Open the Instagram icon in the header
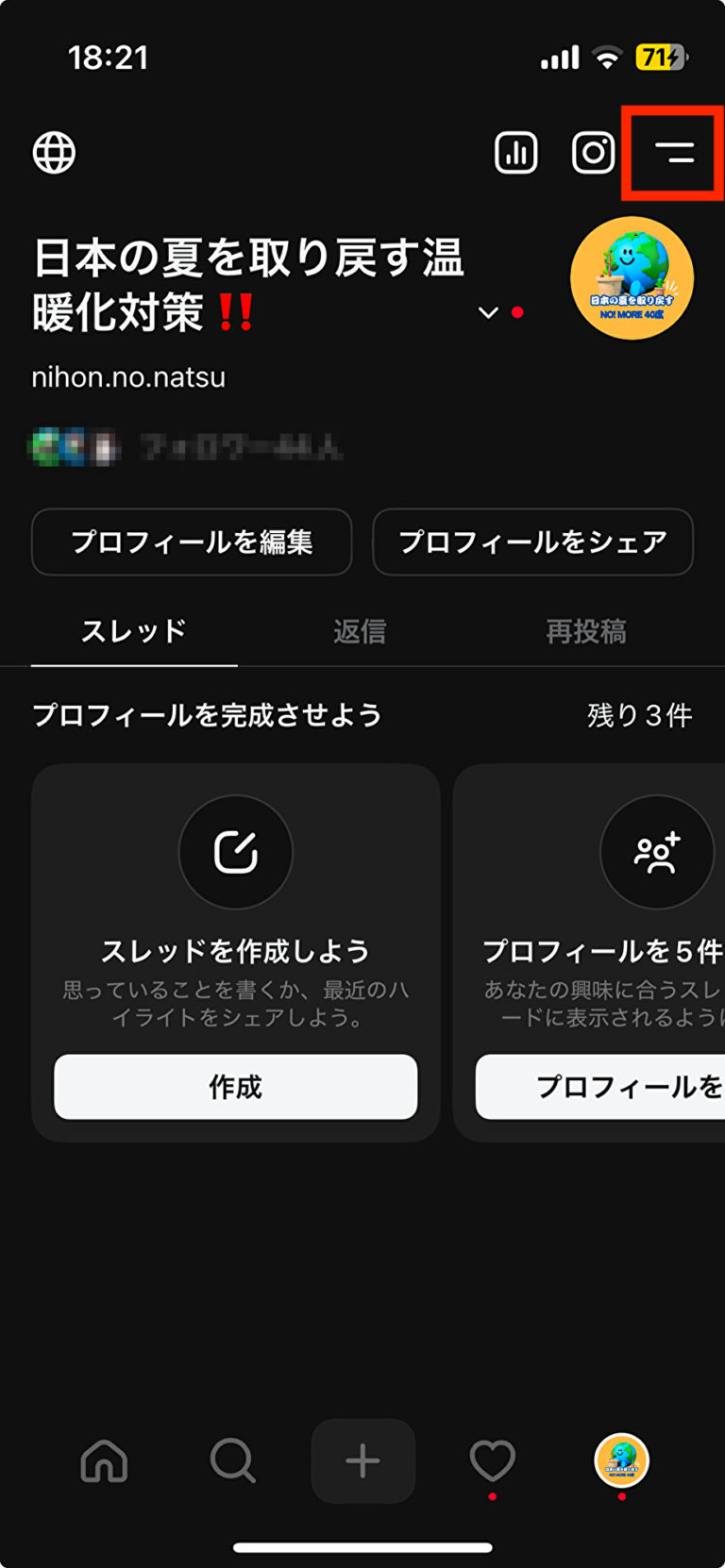This screenshot has height=1568, width=725. point(592,153)
